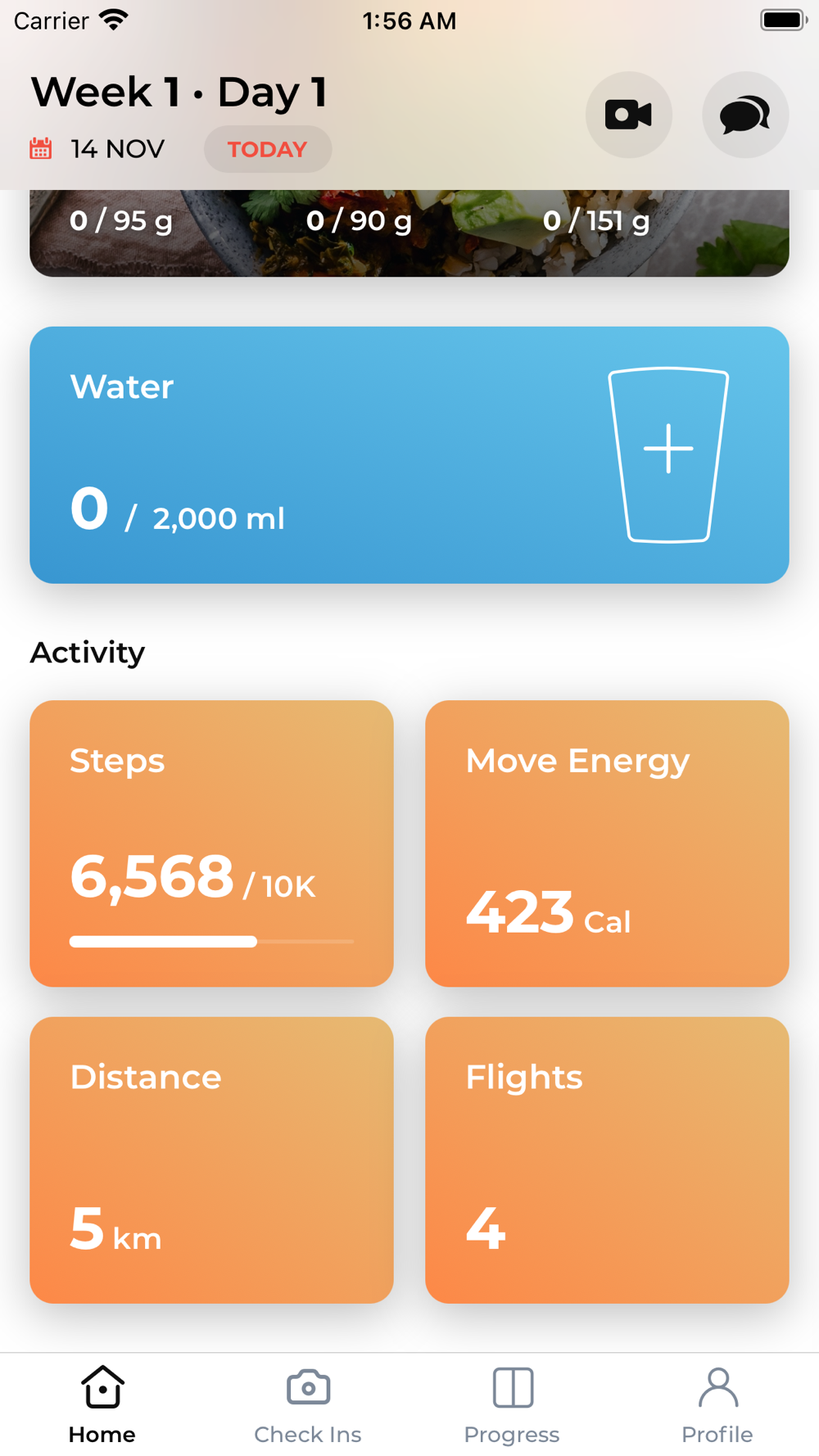Screen dimensions: 819x1456
Task: Tap the TODAY chip
Action: click(x=268, y=149)
